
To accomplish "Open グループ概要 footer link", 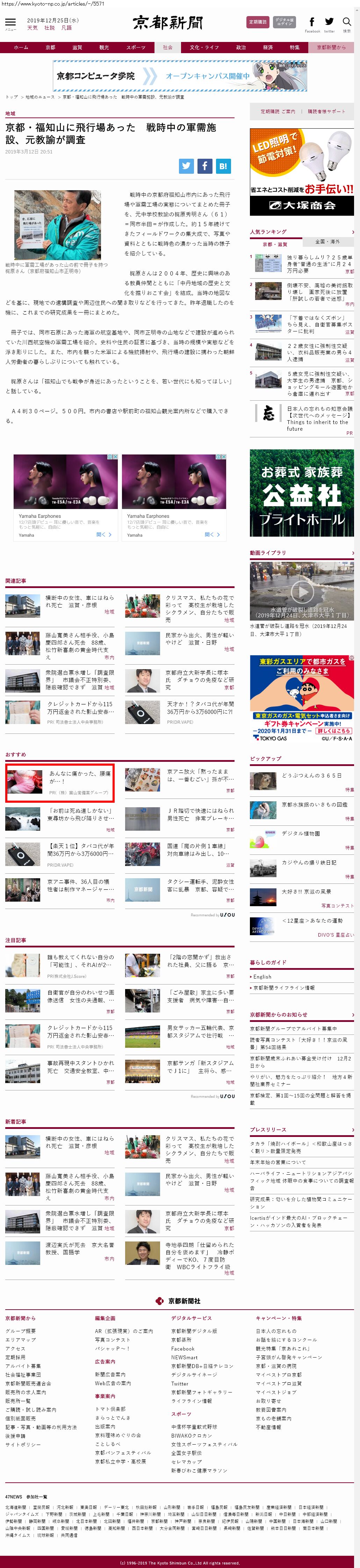I will click(x=21, y=1331).
